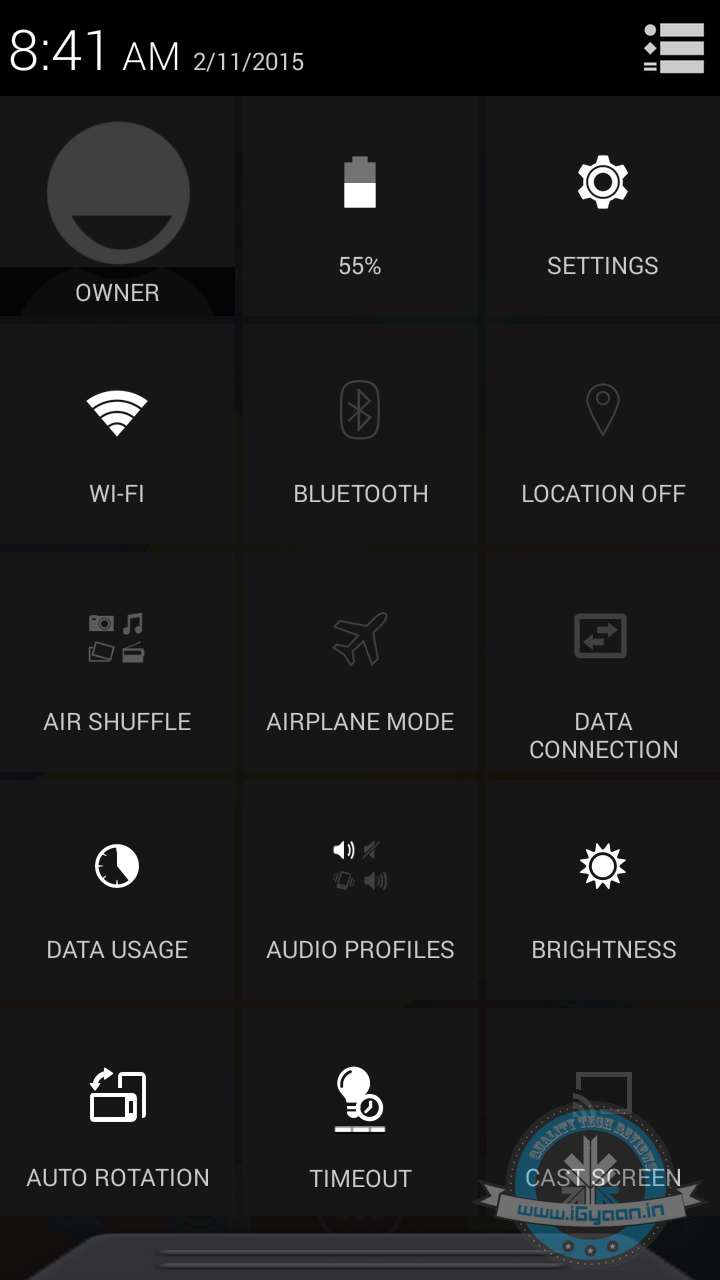Select the screen Timeout tile
This screenshot has width=720, height=1280.
pyautogui.click(x=360, y=1119)
